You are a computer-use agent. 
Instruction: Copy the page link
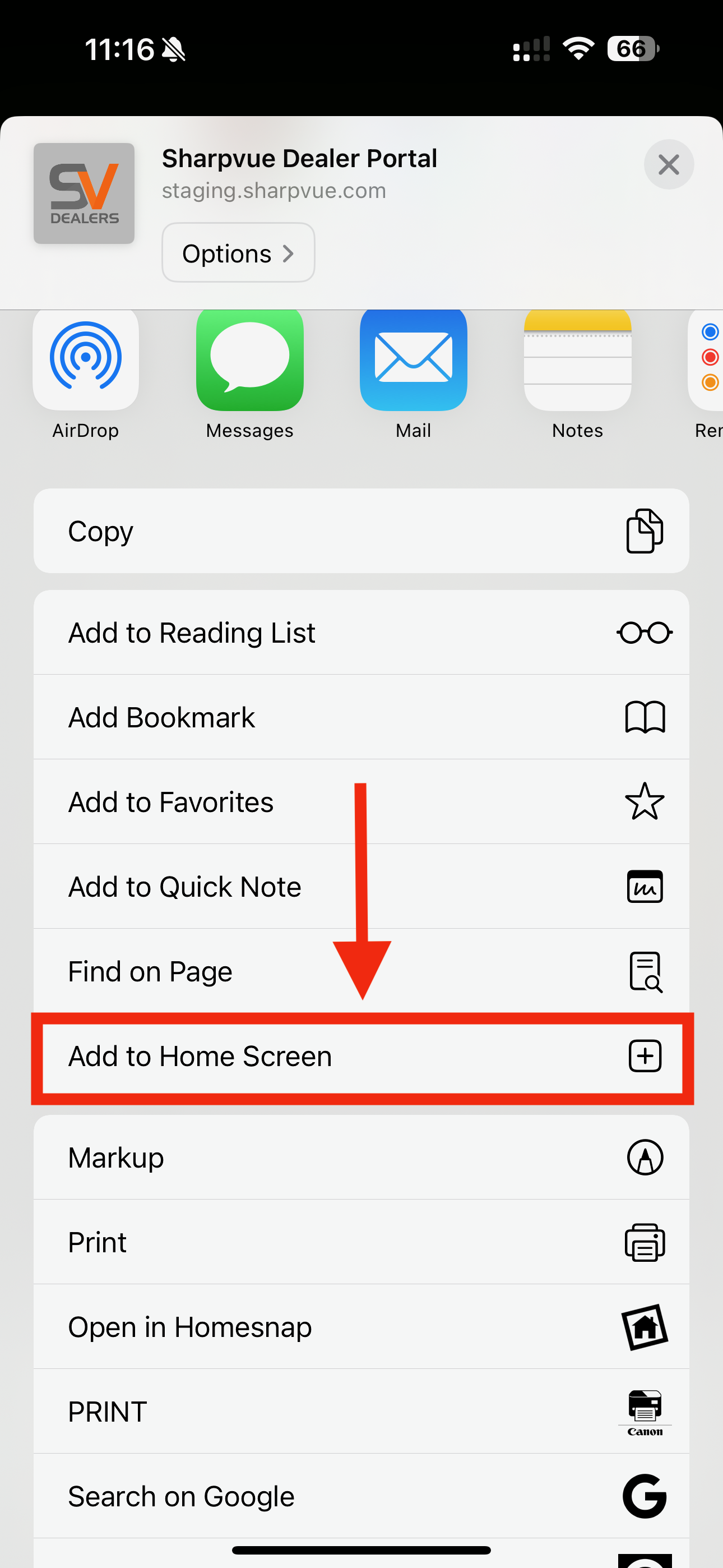point(361,531)
